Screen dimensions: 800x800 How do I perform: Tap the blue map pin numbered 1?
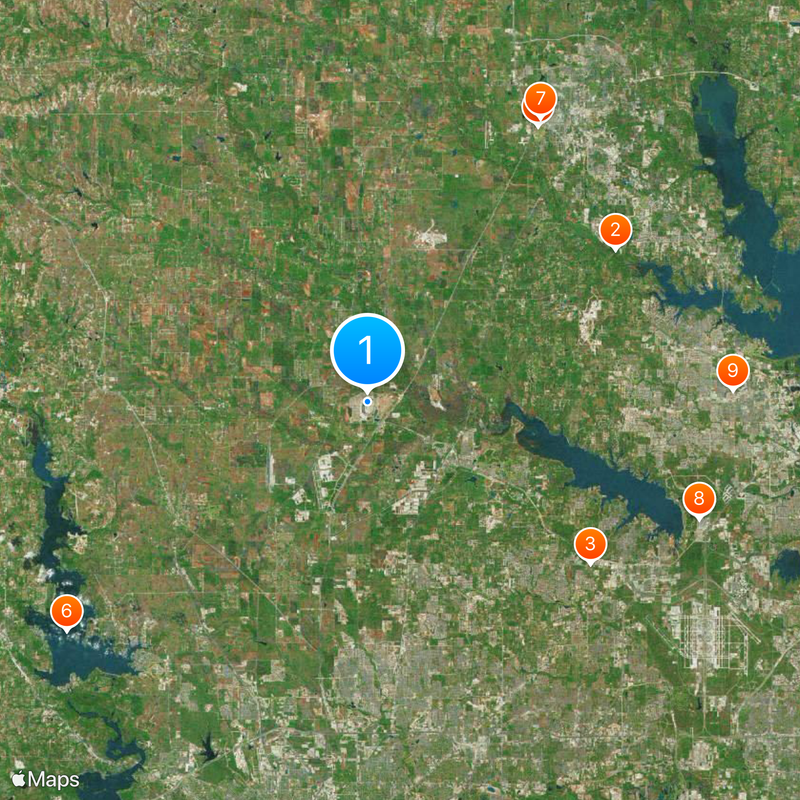[x=367, y=351]
